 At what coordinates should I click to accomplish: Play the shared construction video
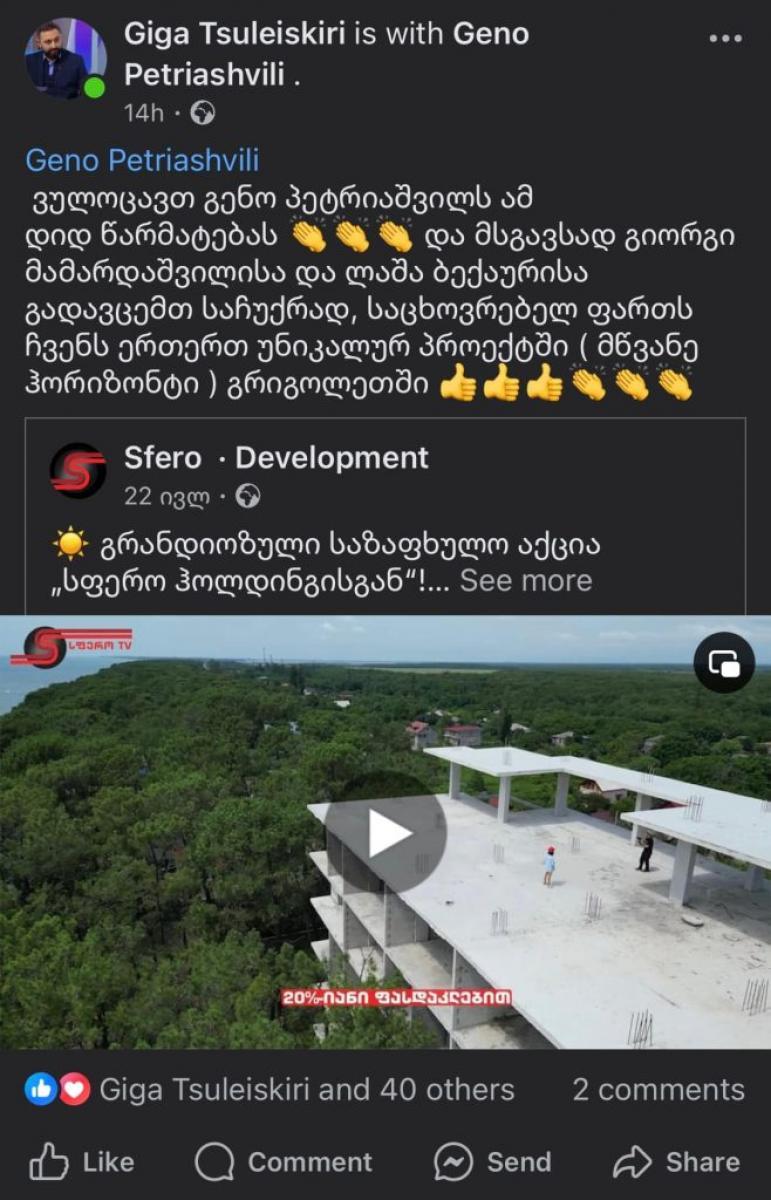(x=386, y=833)
